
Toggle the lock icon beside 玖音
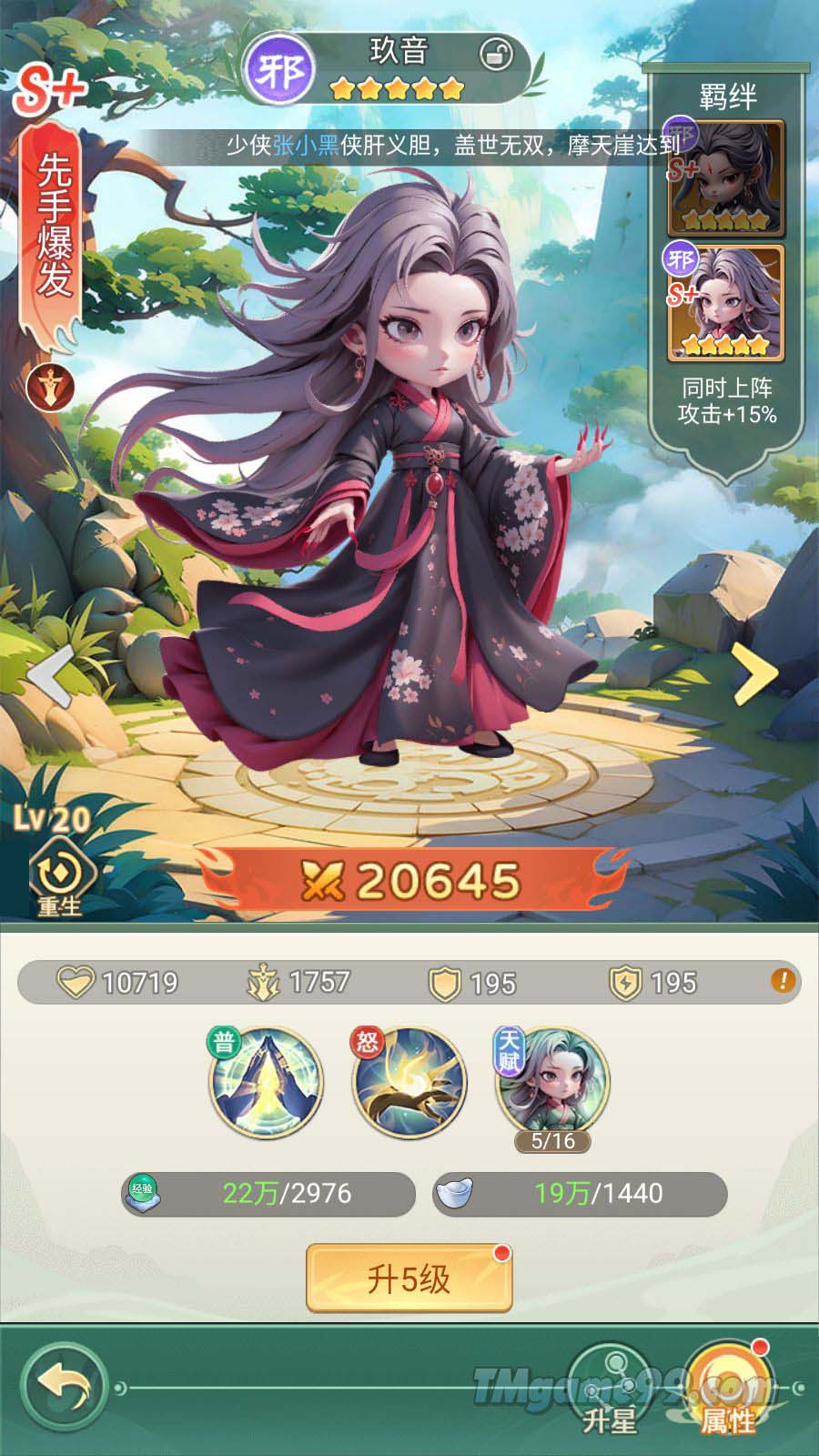click(x=495, y=56)
